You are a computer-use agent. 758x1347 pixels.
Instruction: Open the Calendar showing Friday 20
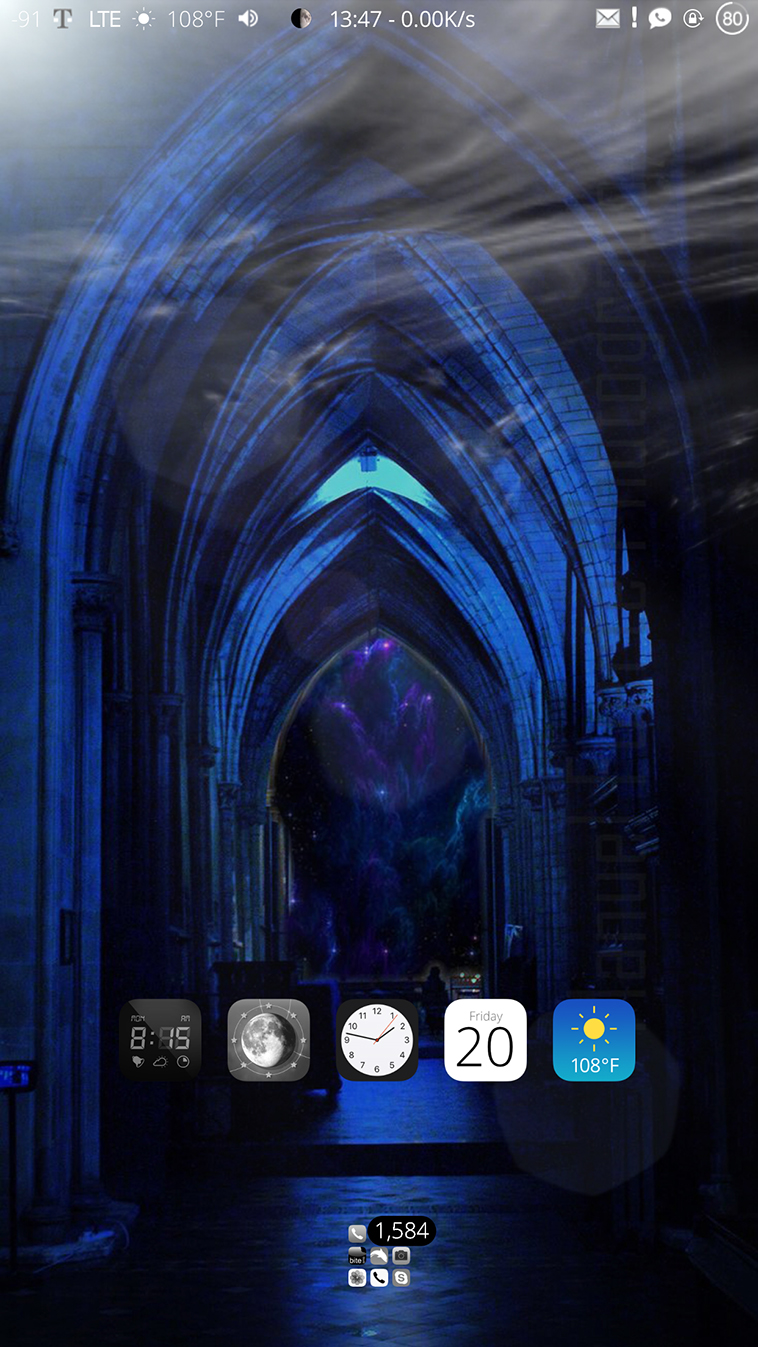click(x=485, y=1040)
